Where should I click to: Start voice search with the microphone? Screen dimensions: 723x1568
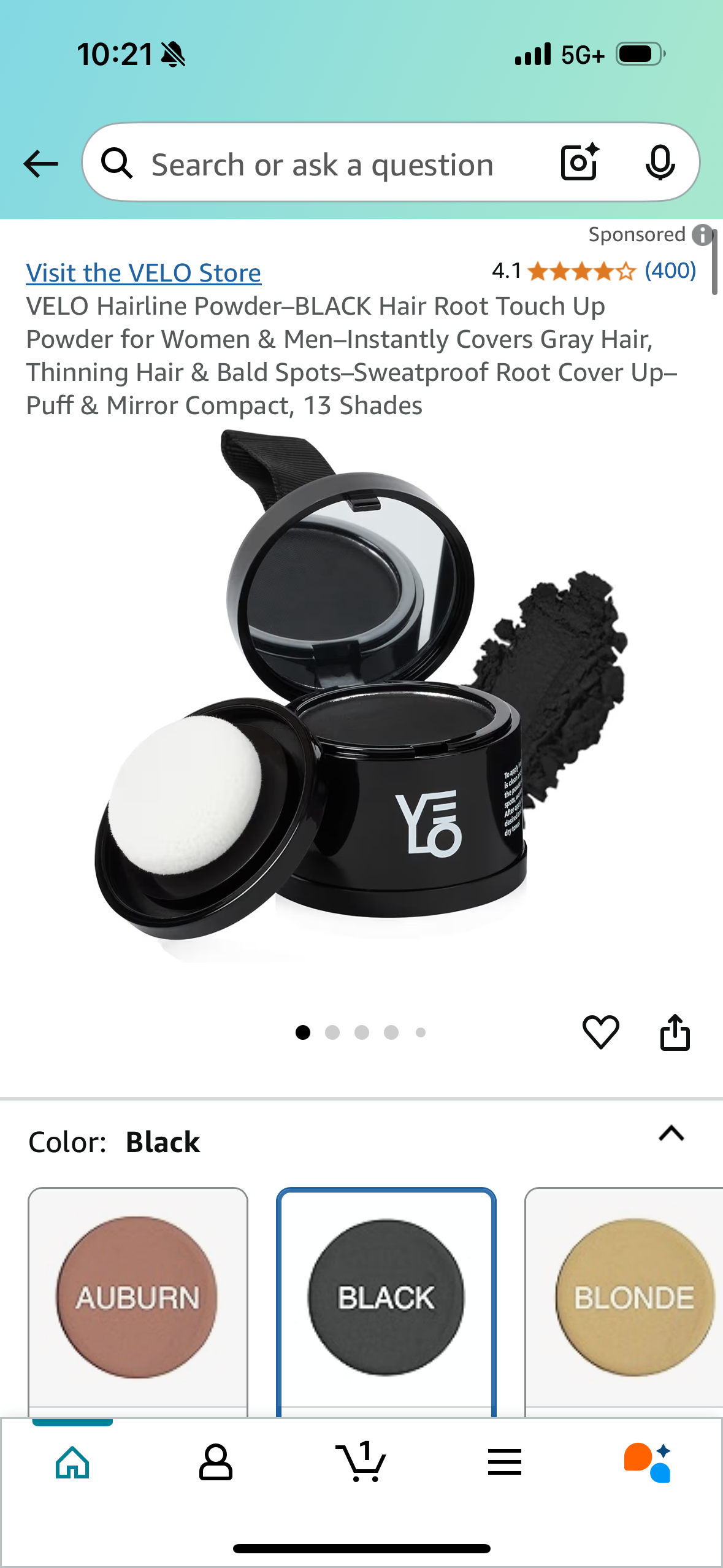click(660, 163)
